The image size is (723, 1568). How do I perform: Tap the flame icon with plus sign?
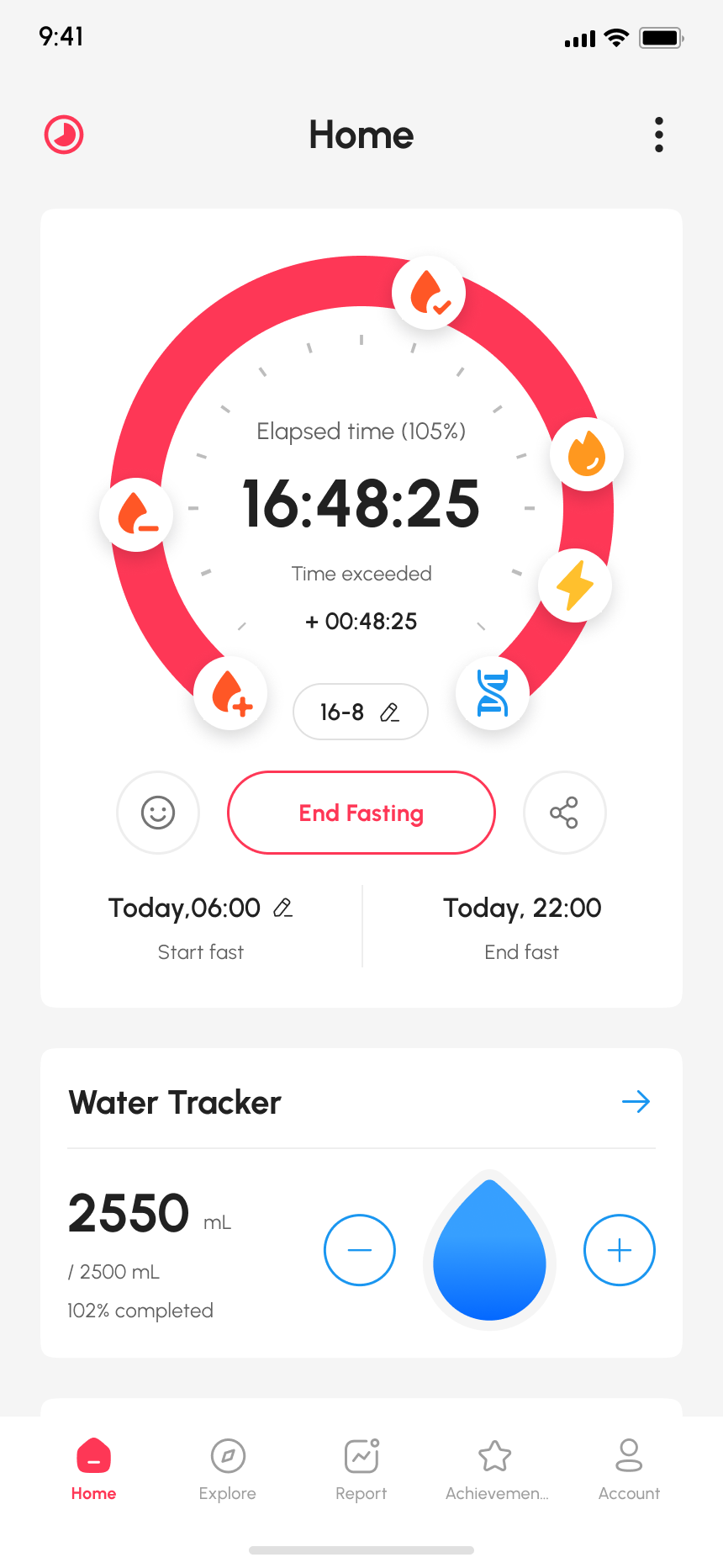[x=231, y=692]
